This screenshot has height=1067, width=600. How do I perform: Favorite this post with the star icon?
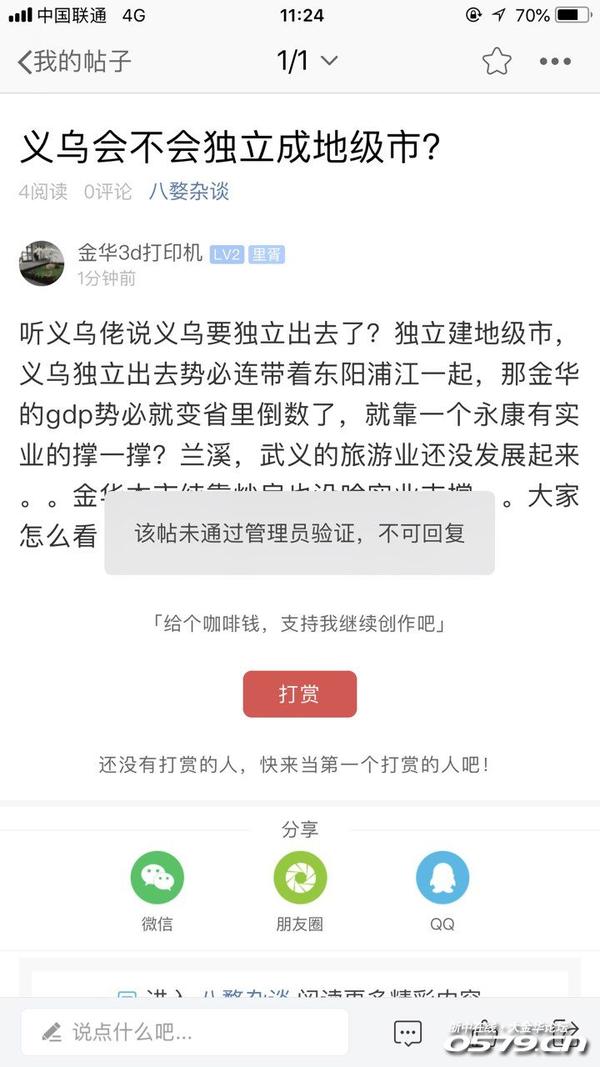tap(497, 62)
